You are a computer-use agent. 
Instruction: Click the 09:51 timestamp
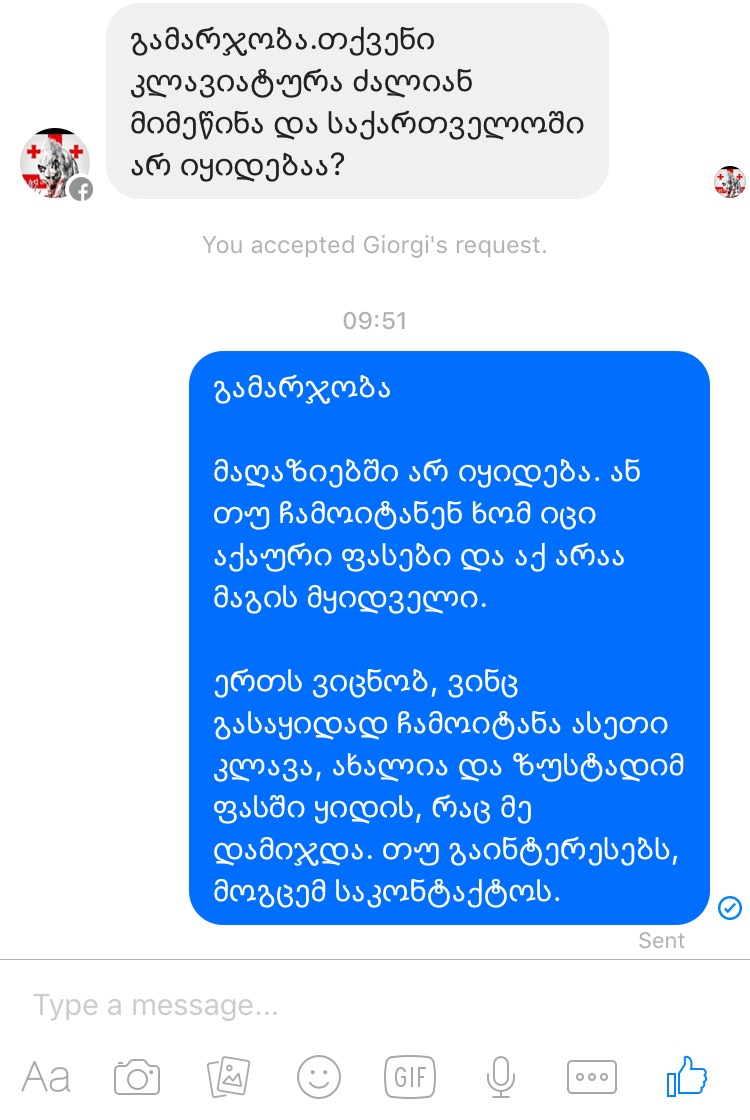pos(375,321)
